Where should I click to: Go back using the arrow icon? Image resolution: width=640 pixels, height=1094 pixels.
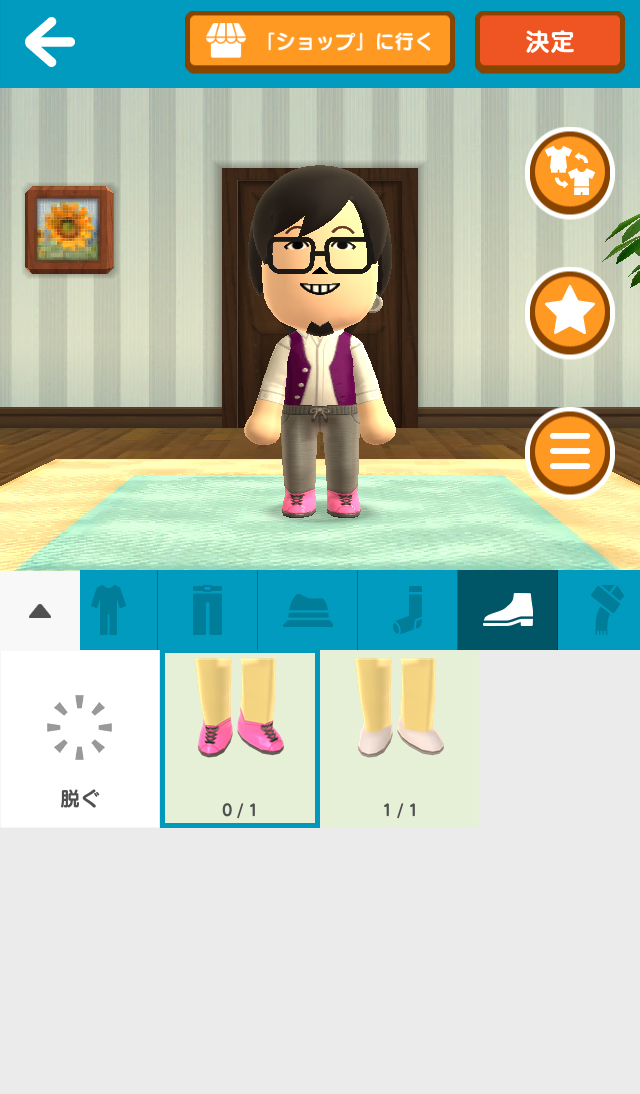tap(50, 42)
